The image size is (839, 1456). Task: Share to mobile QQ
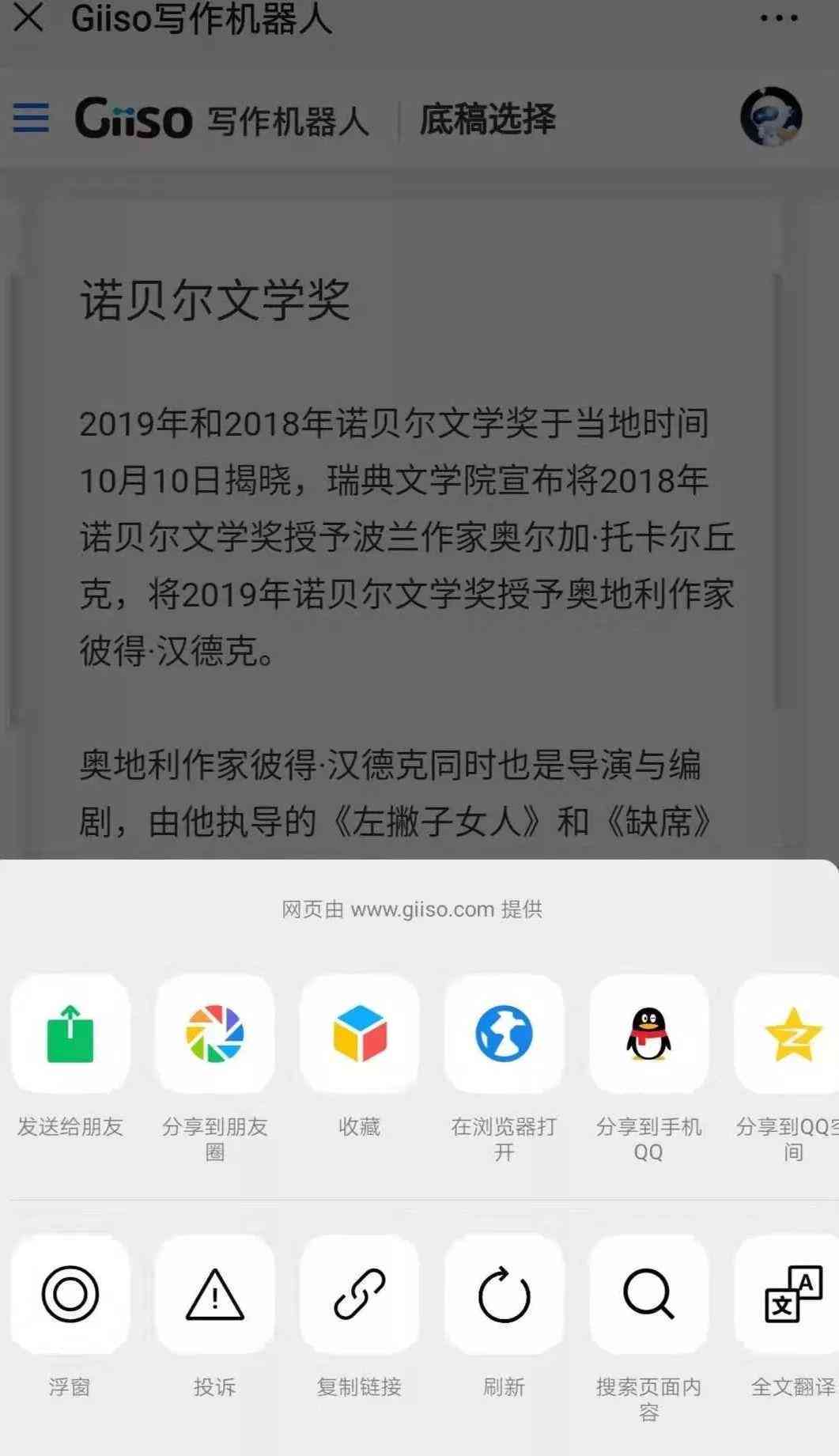(x=649, y=1034)
